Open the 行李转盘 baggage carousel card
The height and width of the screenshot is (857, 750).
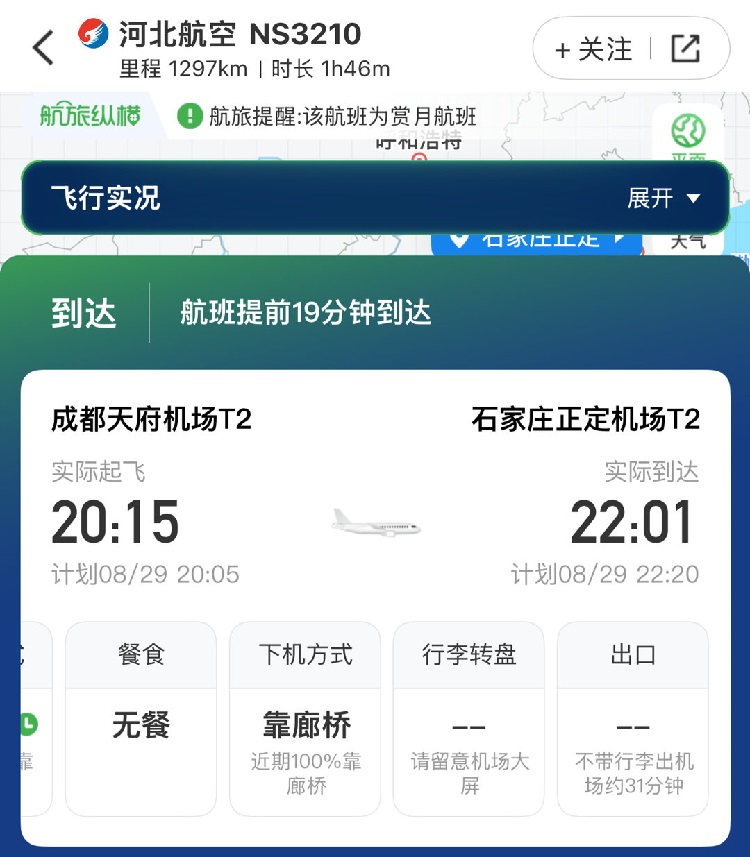tap(469, 718)
